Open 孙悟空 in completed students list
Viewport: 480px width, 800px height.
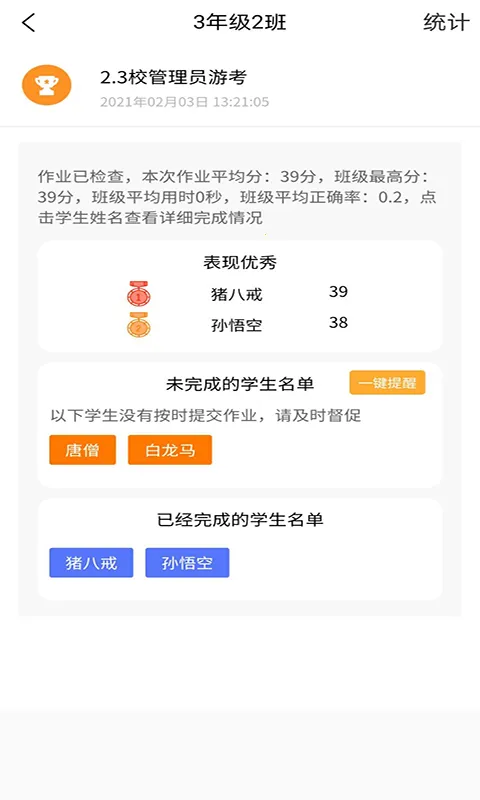pyautogui.click(x=187, y=563)
